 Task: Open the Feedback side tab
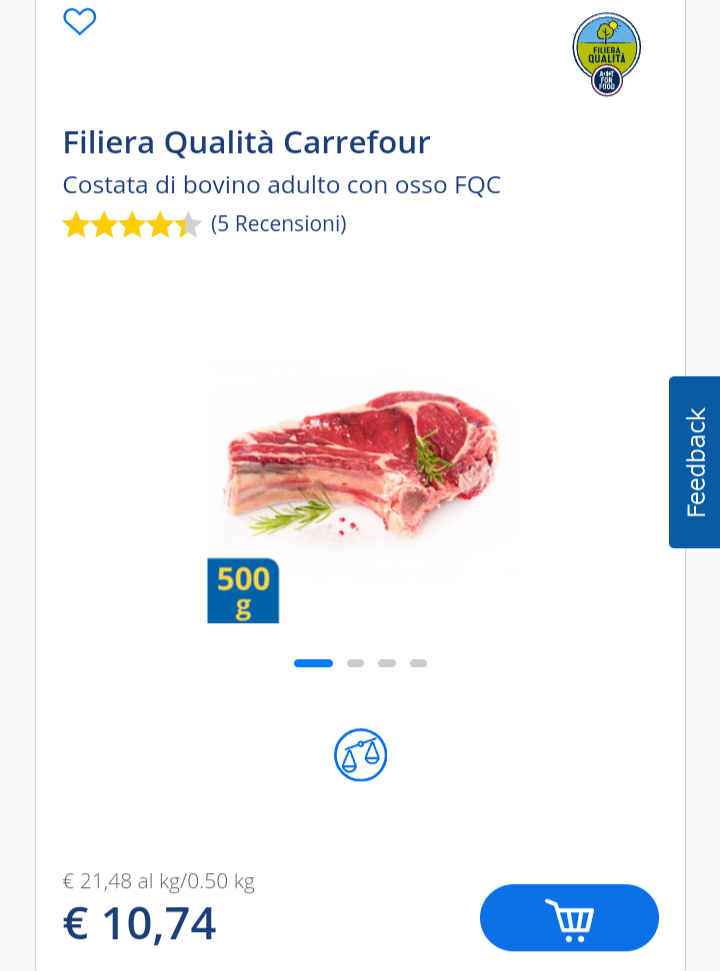click(695, 462)
